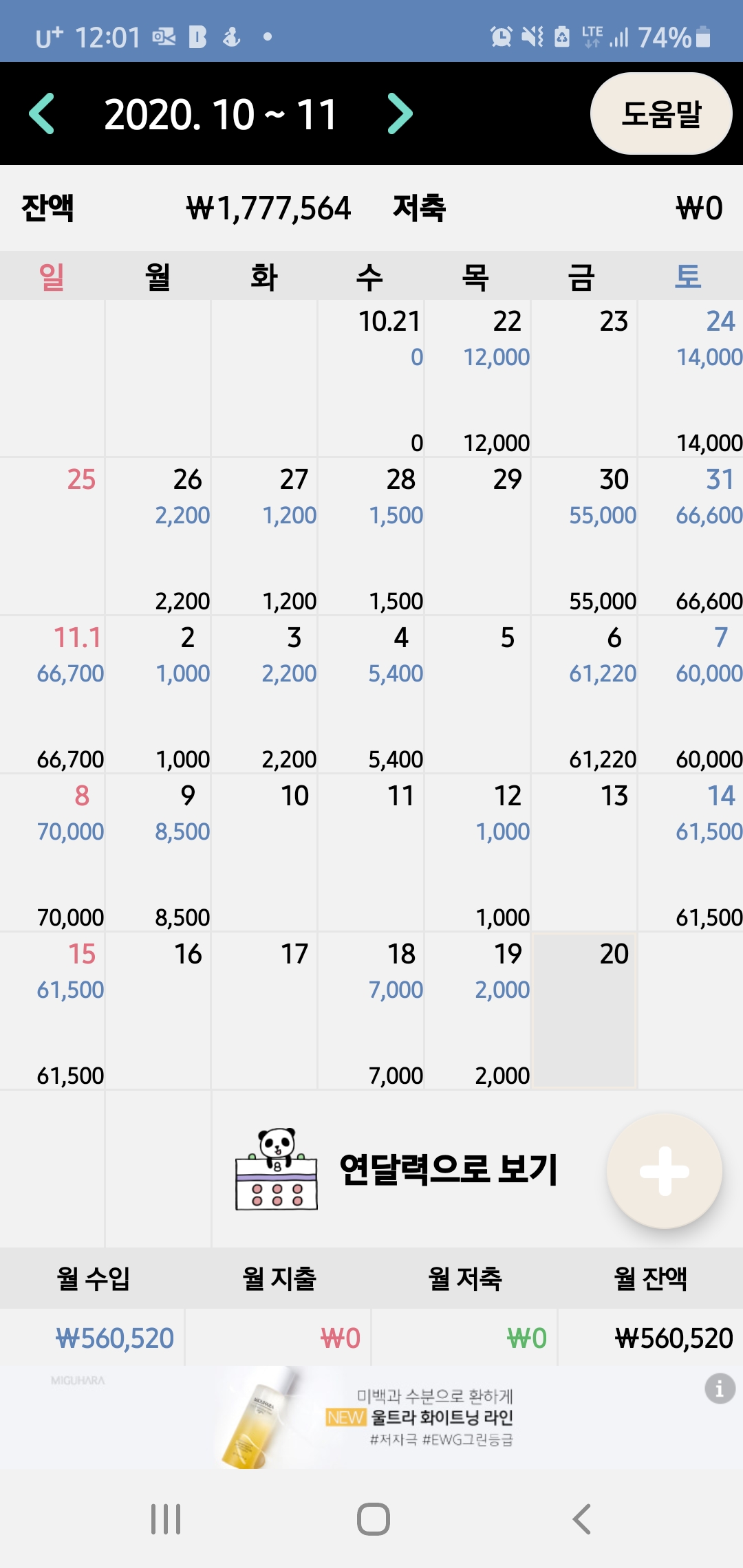
Task: Open November 6 with 61,220
Action: coord(584,695)
